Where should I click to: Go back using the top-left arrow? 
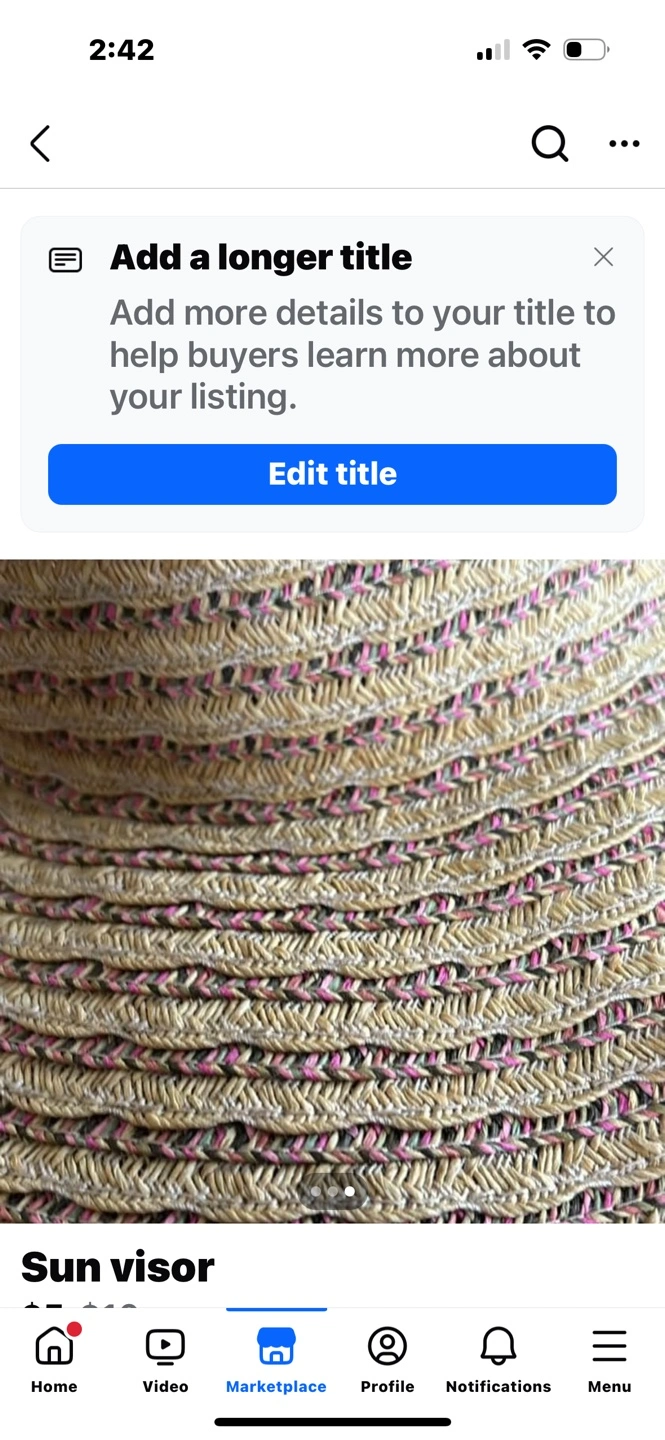point(40,144)
